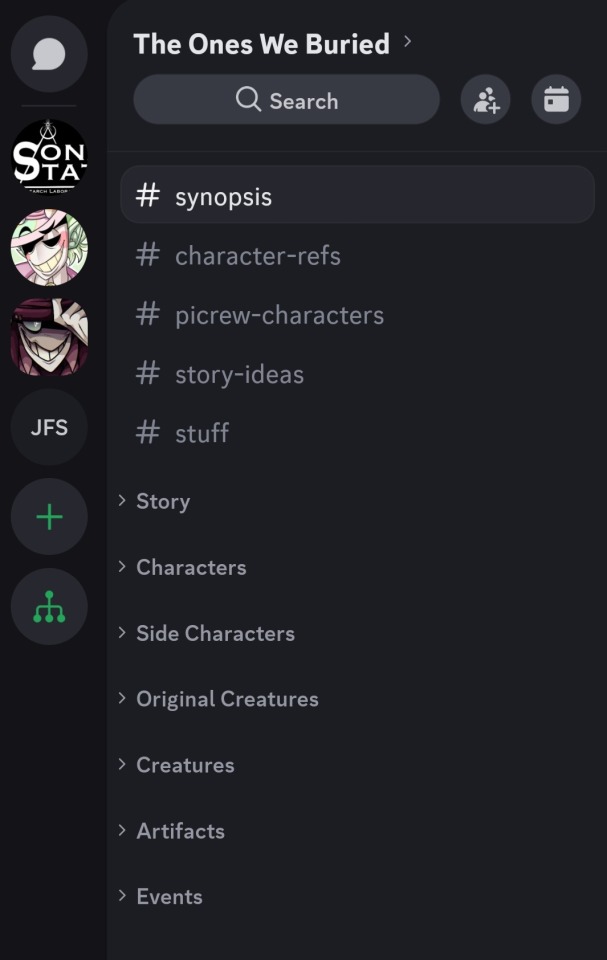Expand the Events category
This screenshot has width=607, height=960.
click(x=168, y=898)
